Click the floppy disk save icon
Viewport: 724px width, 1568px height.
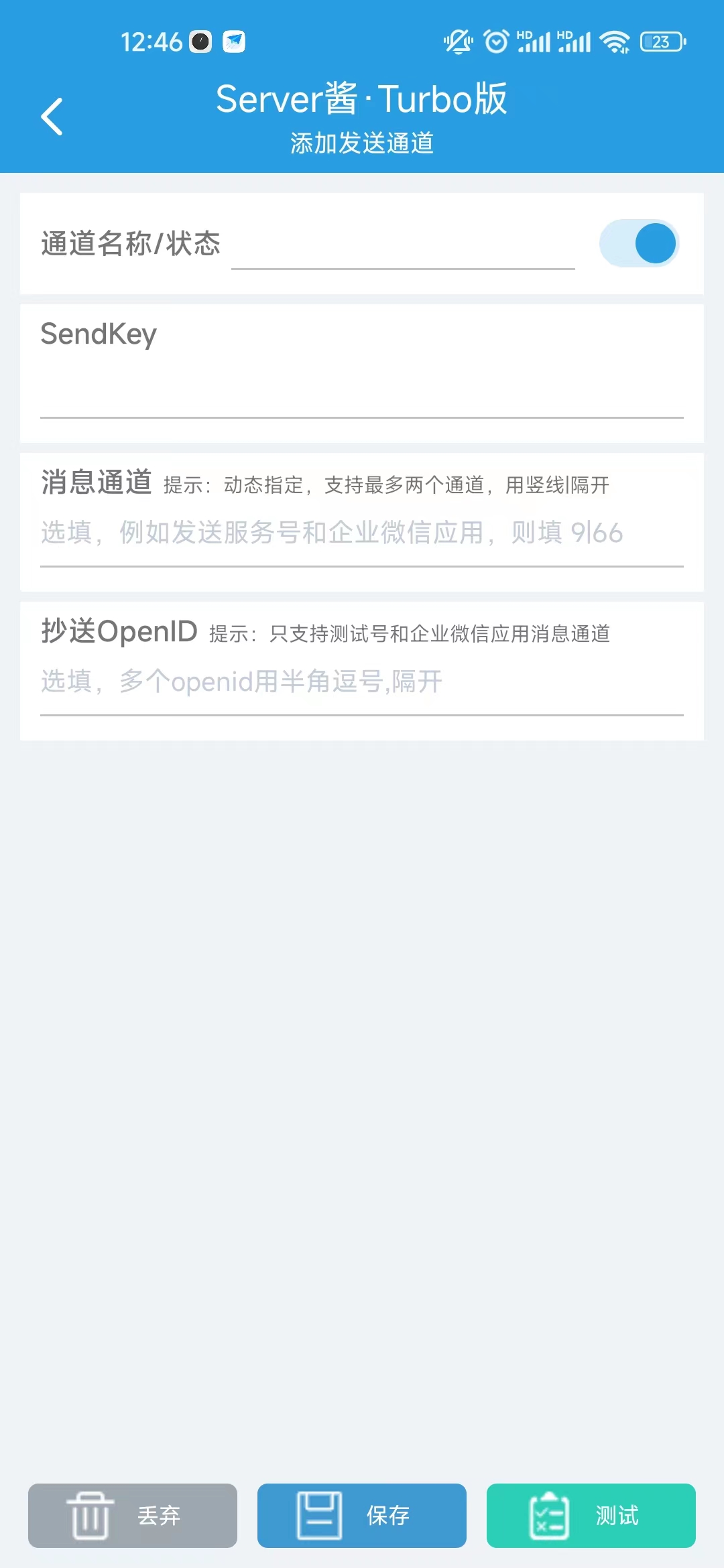click(x=320, y=1516)
